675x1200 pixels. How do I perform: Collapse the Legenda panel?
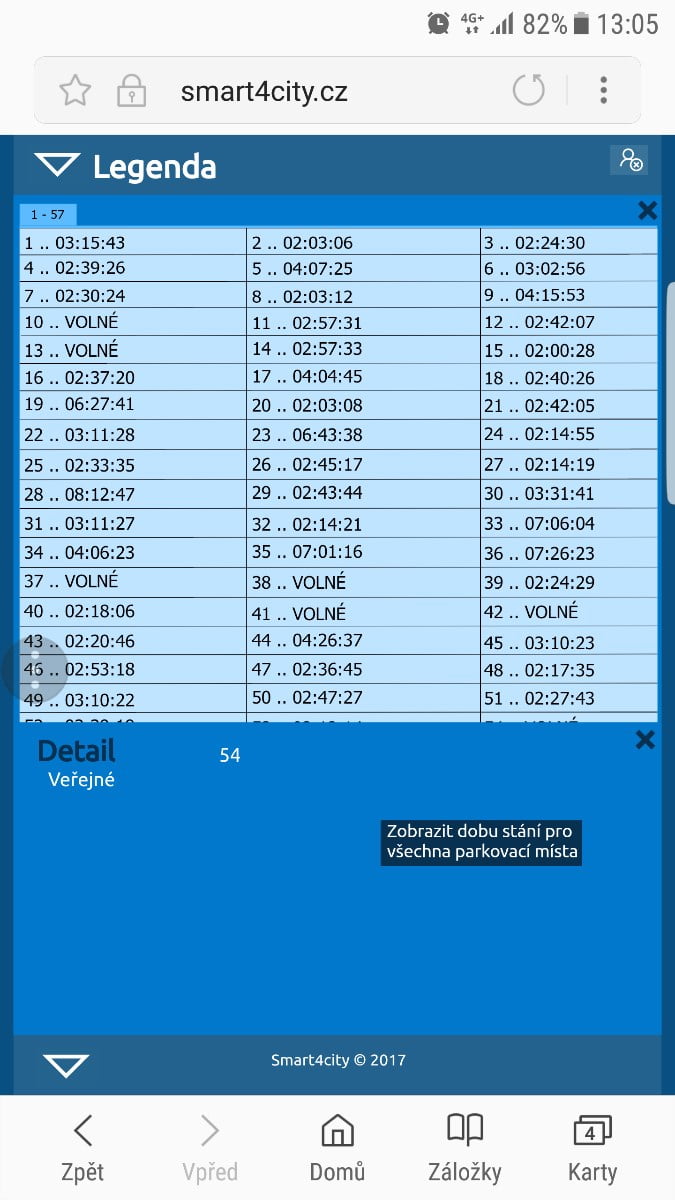[56, 166]
